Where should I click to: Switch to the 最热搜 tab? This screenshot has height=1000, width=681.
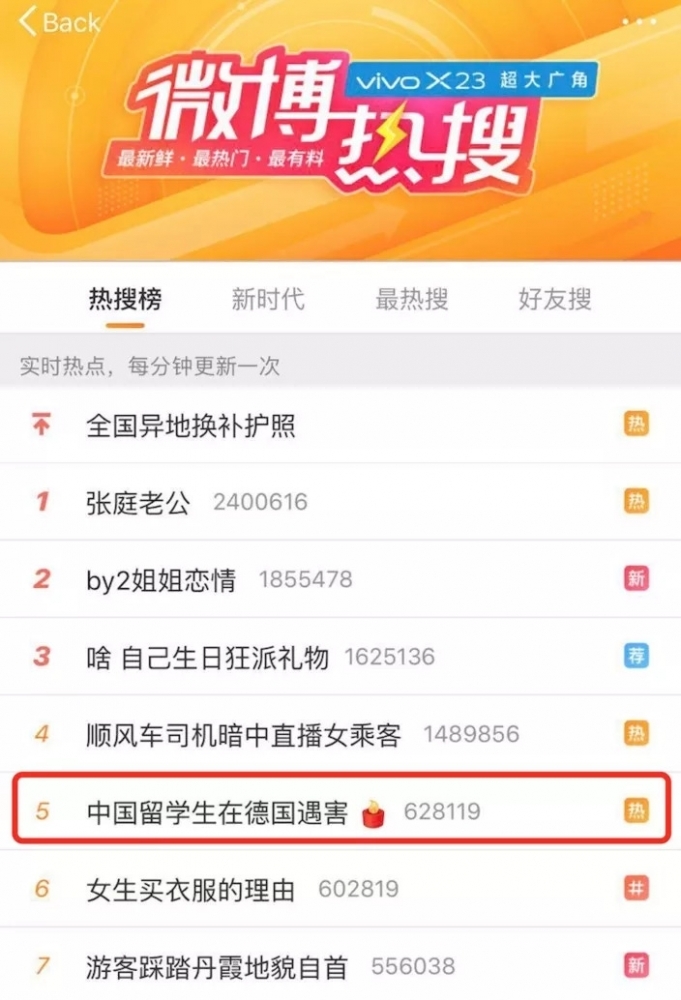411,298
